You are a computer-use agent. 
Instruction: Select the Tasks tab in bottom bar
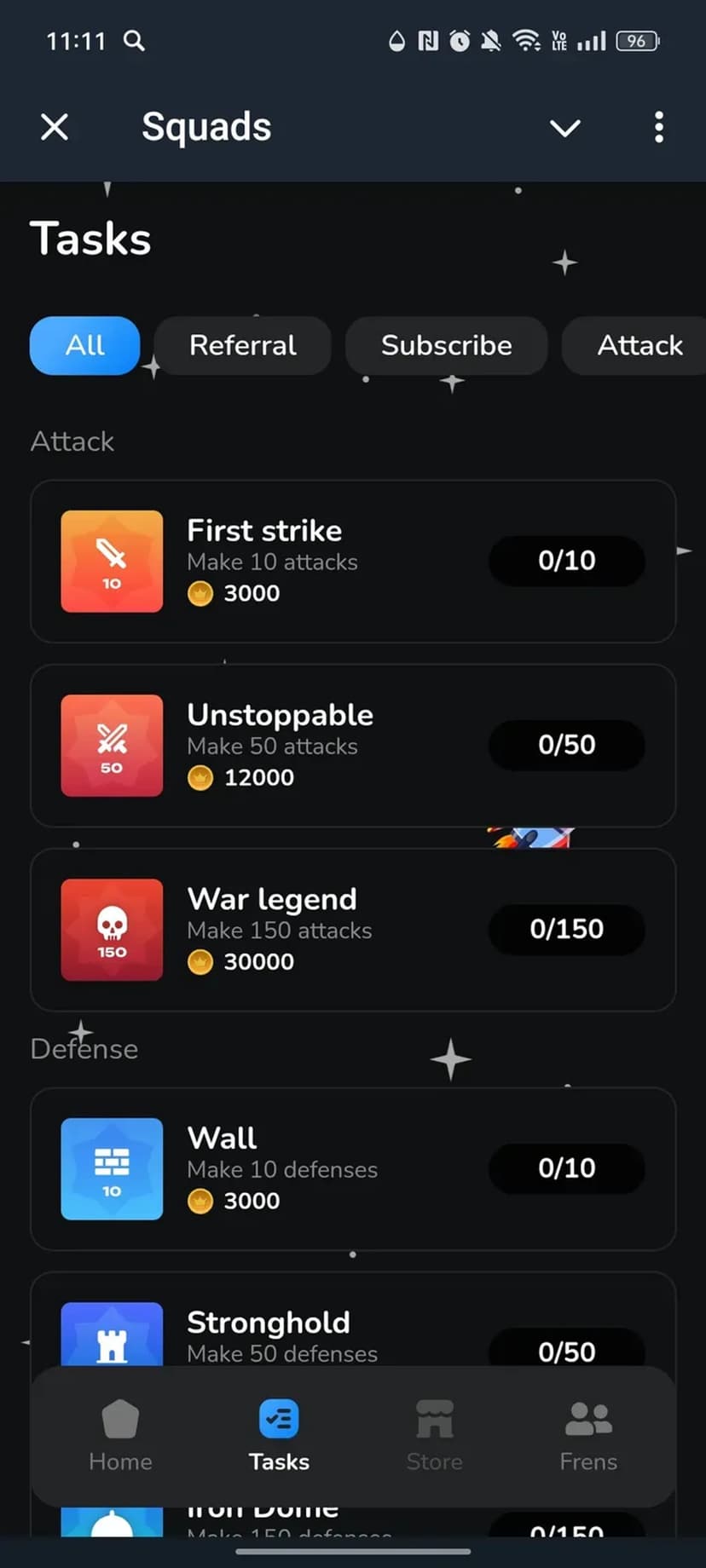point(279,1436)
